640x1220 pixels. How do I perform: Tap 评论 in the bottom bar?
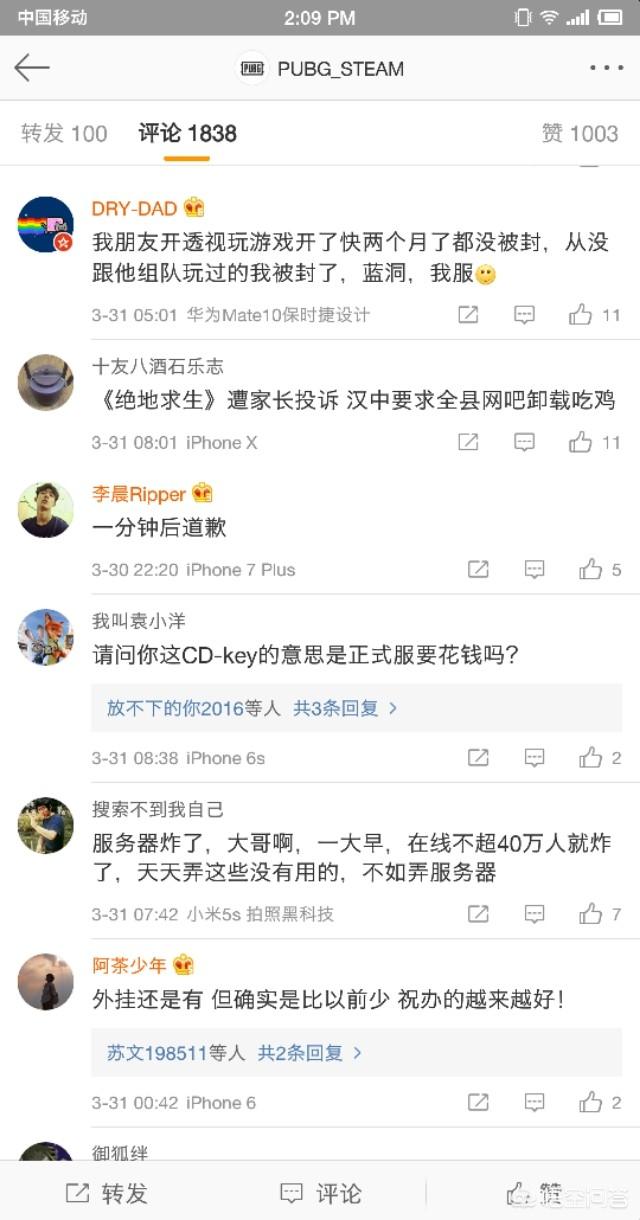(x=320, y=1193)
